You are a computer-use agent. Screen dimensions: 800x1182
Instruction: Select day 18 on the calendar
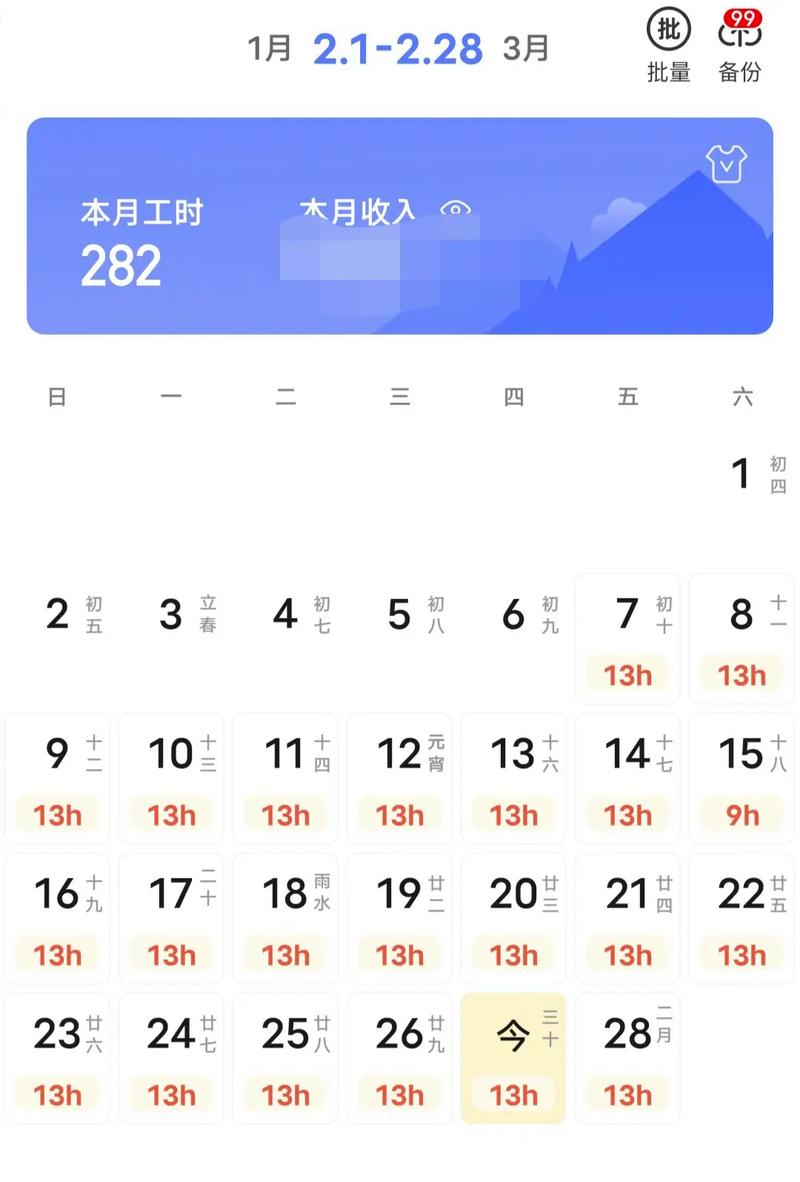pyautogui.click(x=286, y=918)
